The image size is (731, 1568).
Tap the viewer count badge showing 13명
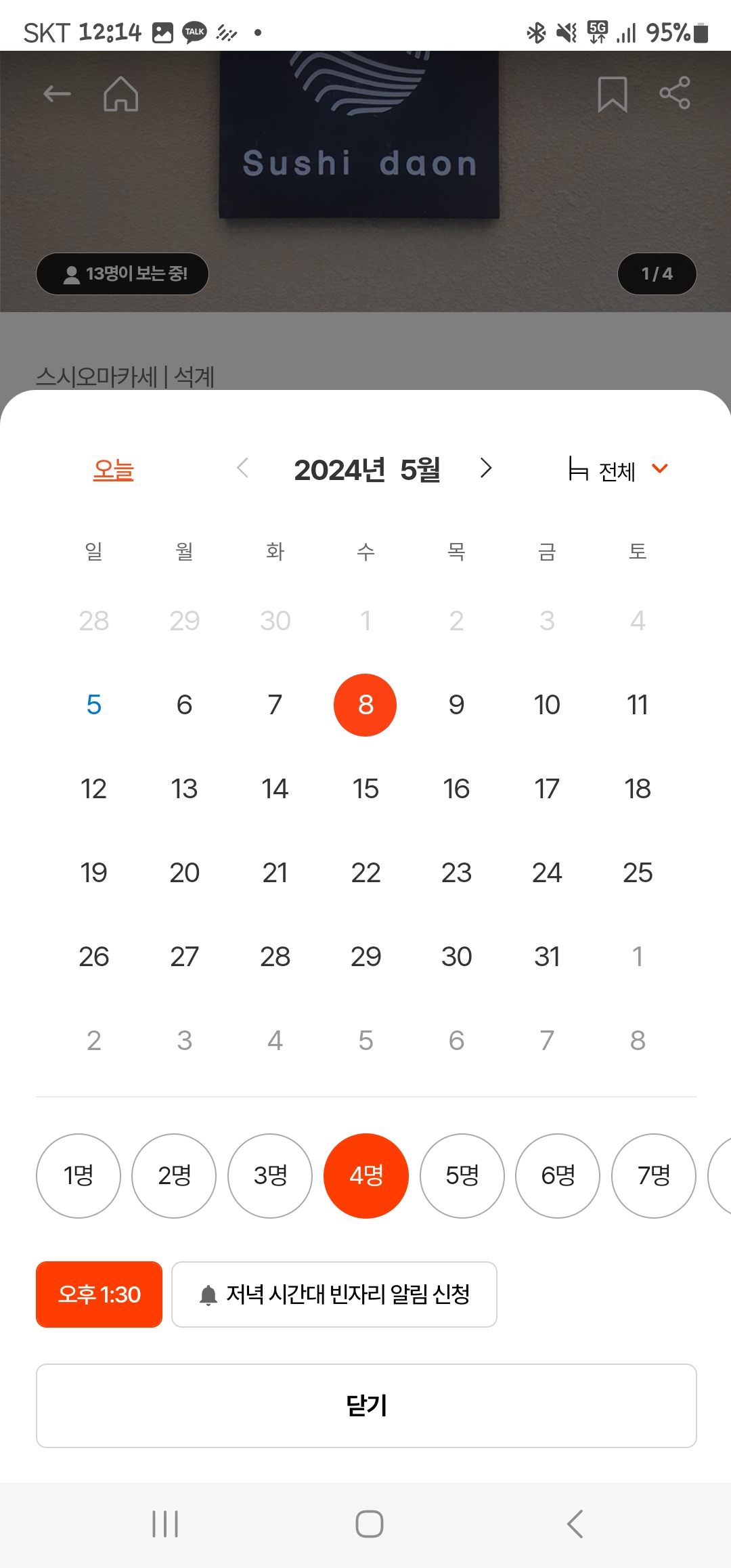click(x=122, y=274)
